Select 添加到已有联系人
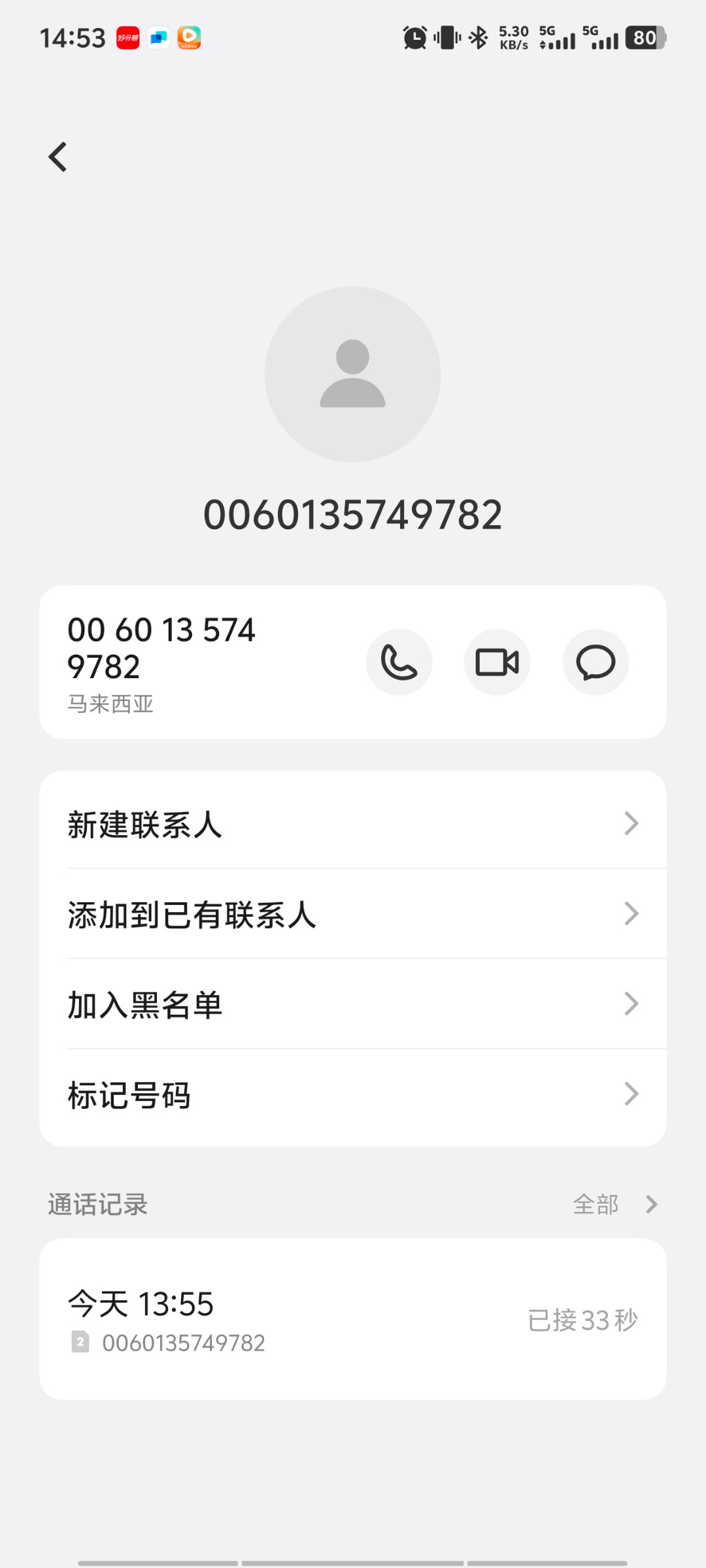The height and width of the screenshot is (1568, 706). [x=353, y=914]
